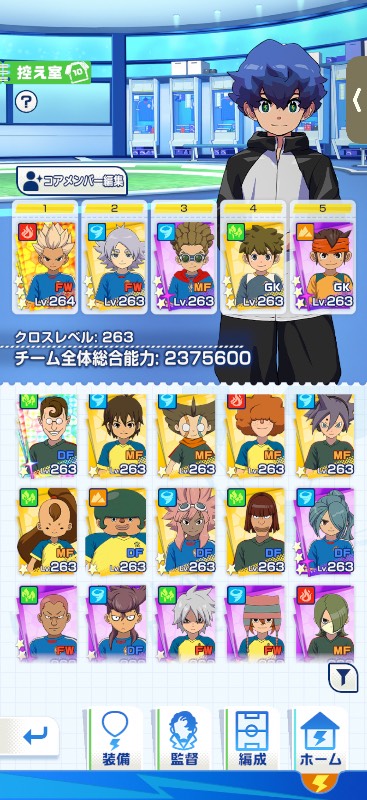This screenshot has width=367, height=800.
Task: Open the 編成 formation tab
Action: tap(252, 738)
